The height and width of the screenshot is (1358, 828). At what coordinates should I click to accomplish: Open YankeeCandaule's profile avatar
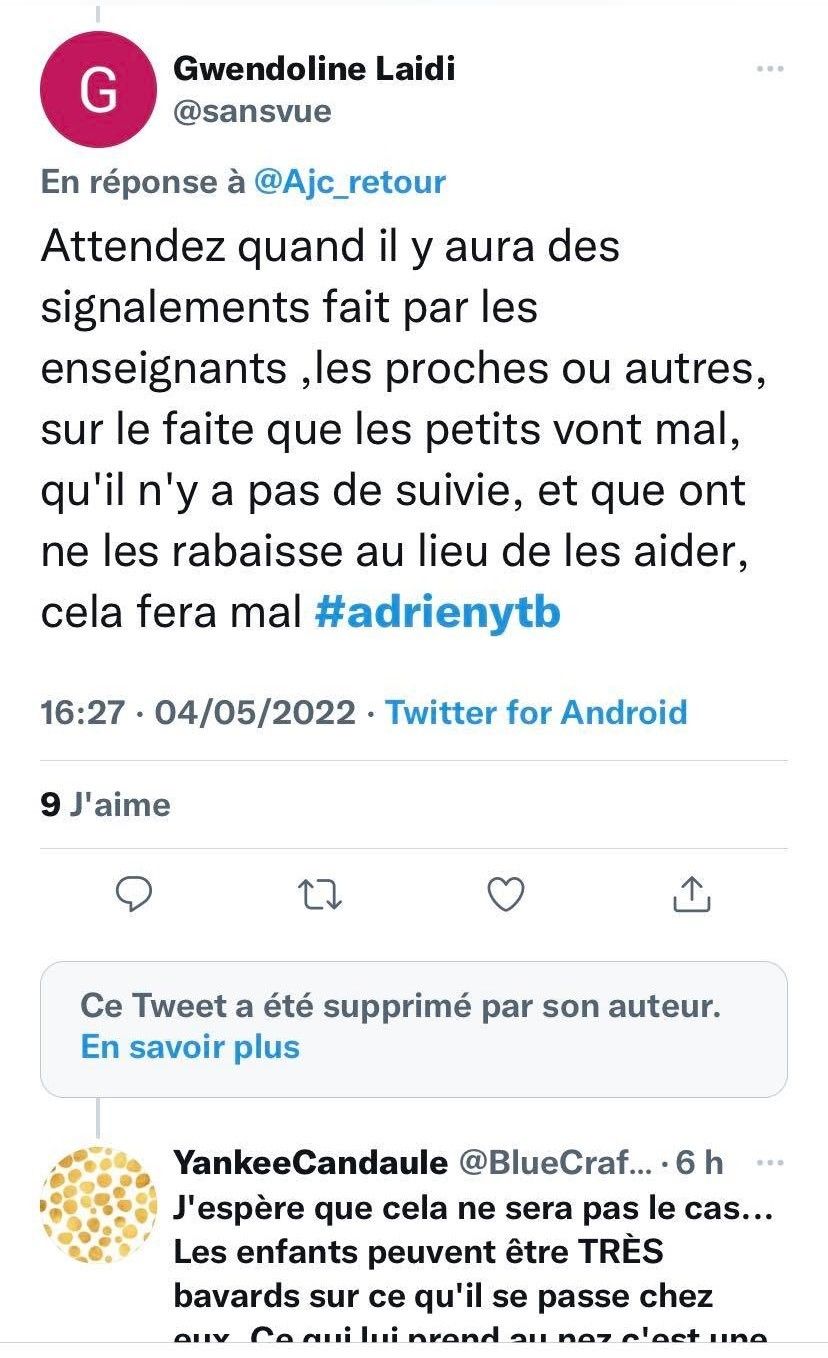click(98, 1205)
